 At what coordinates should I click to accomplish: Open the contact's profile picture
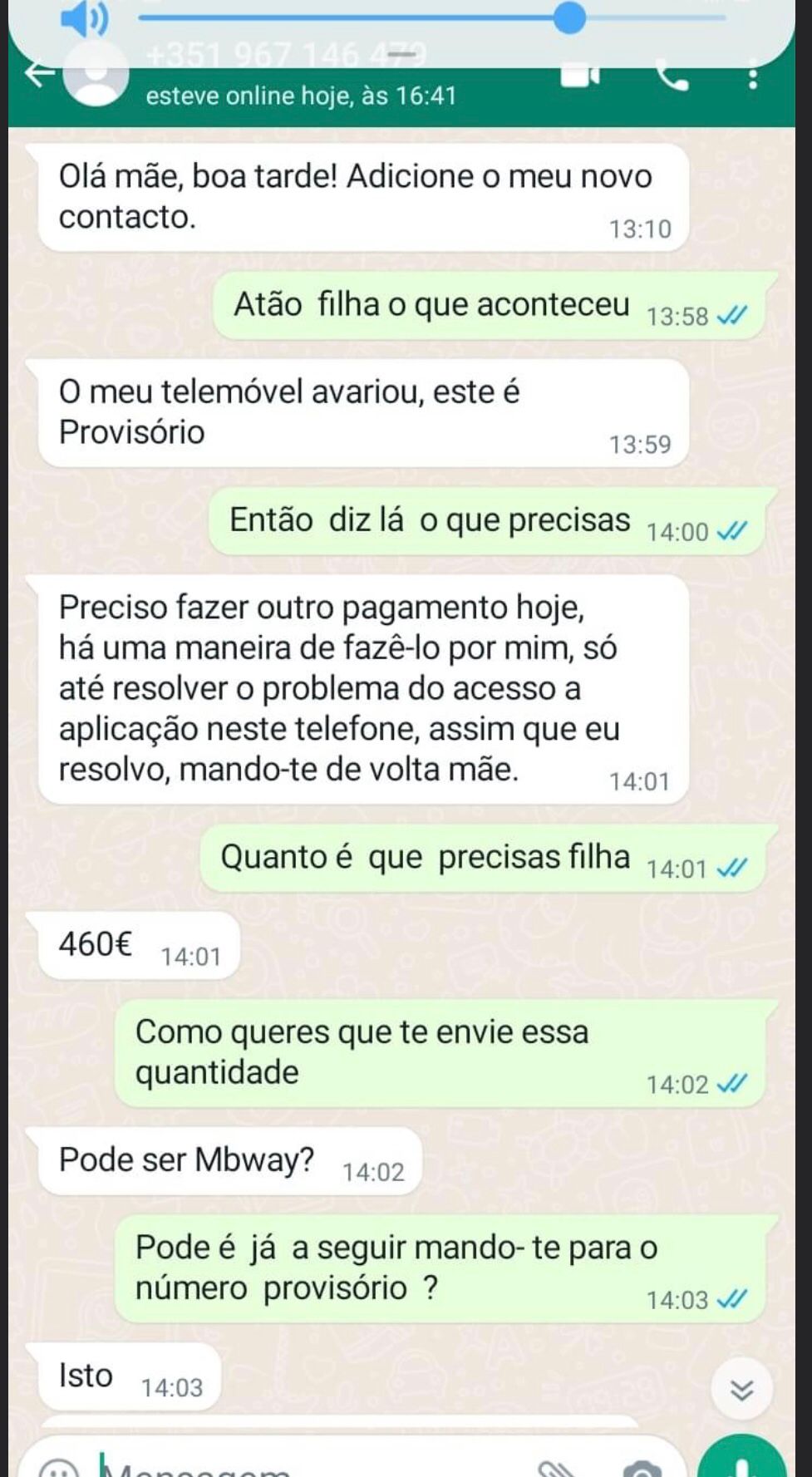tap(96, 76)
